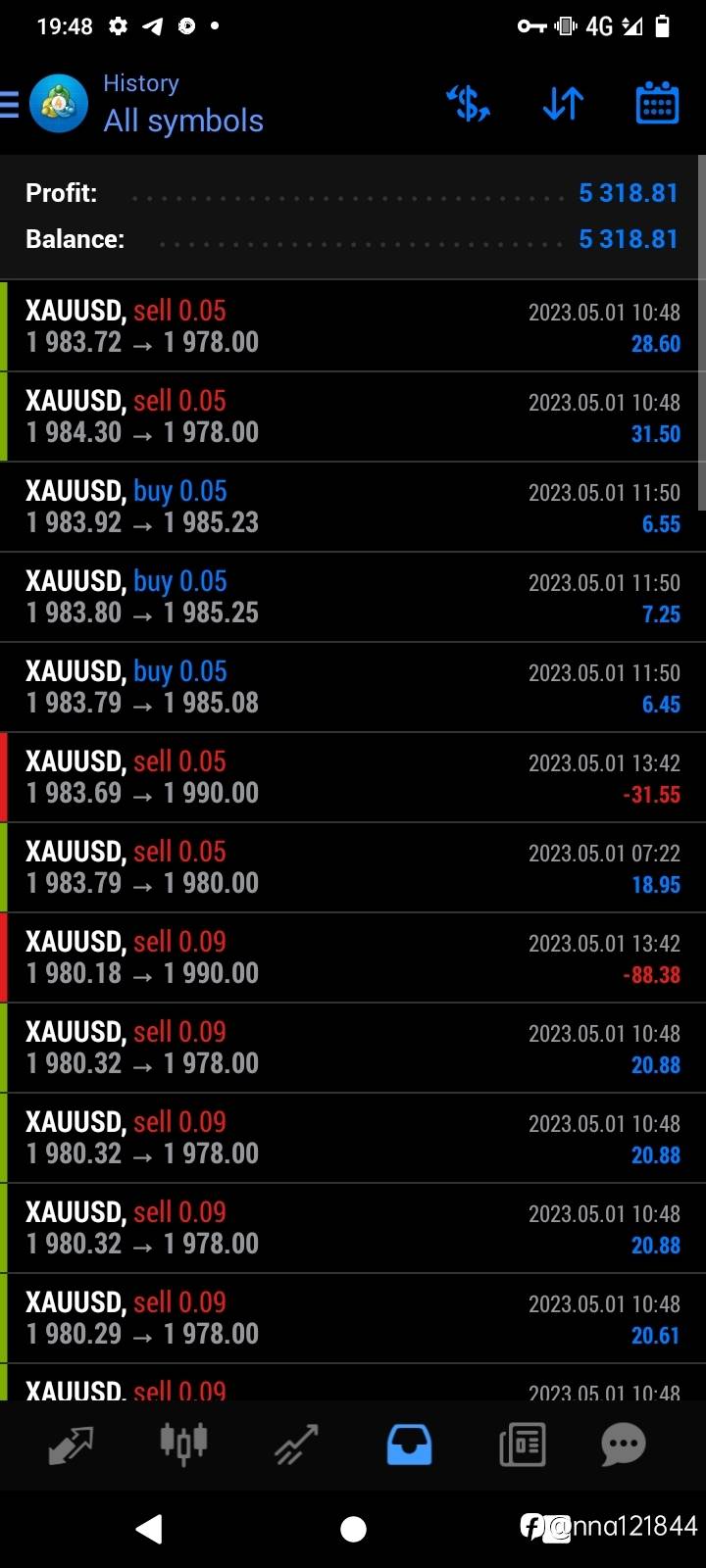Select the XAUUSD buy trade with 6.55 profit
The width and height of the screenshot is (706, 1568).
353,507
